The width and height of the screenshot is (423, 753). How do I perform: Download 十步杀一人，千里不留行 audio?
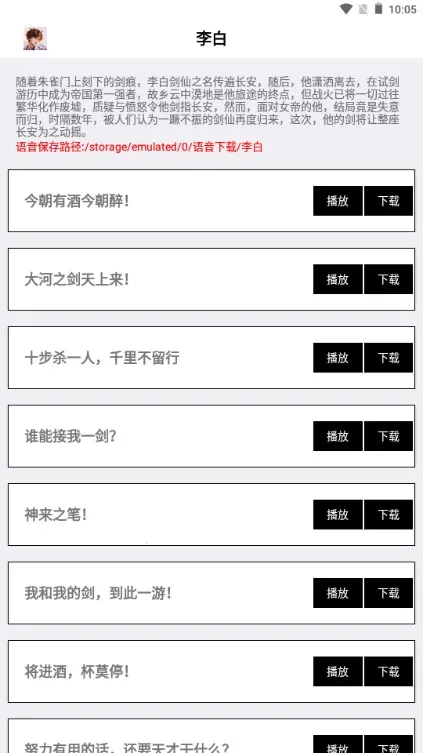pyautogui.click(x=388, y=358)
